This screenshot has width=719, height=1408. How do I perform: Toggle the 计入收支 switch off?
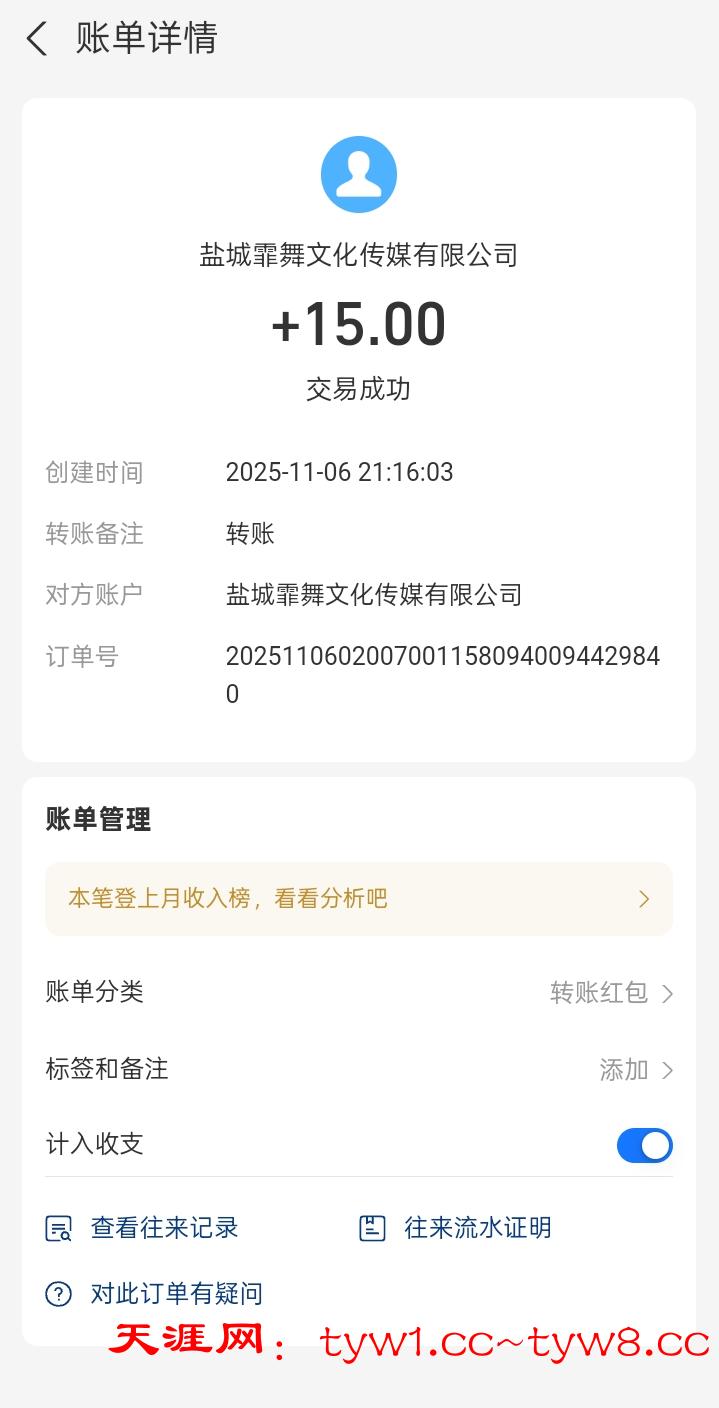[644, 1145]
